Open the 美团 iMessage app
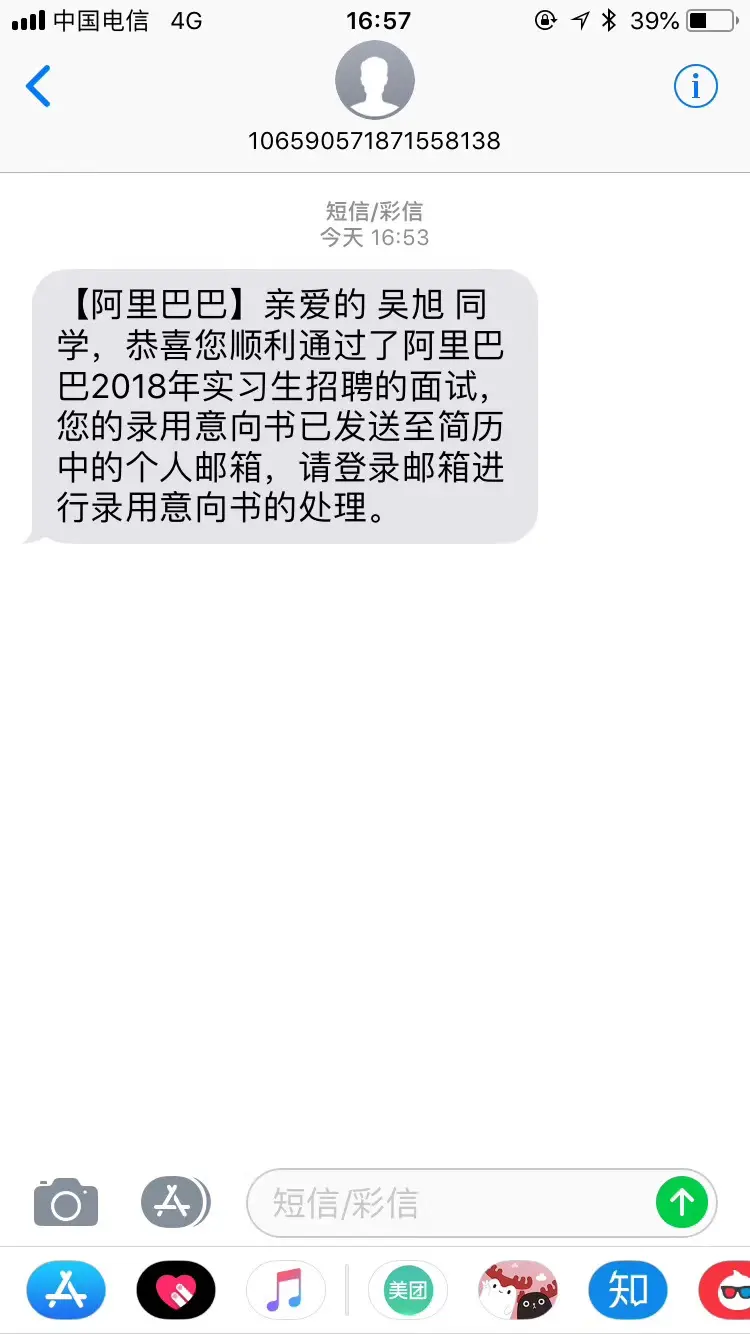Screen dimensions: 750x1334 pos(408,1290)
